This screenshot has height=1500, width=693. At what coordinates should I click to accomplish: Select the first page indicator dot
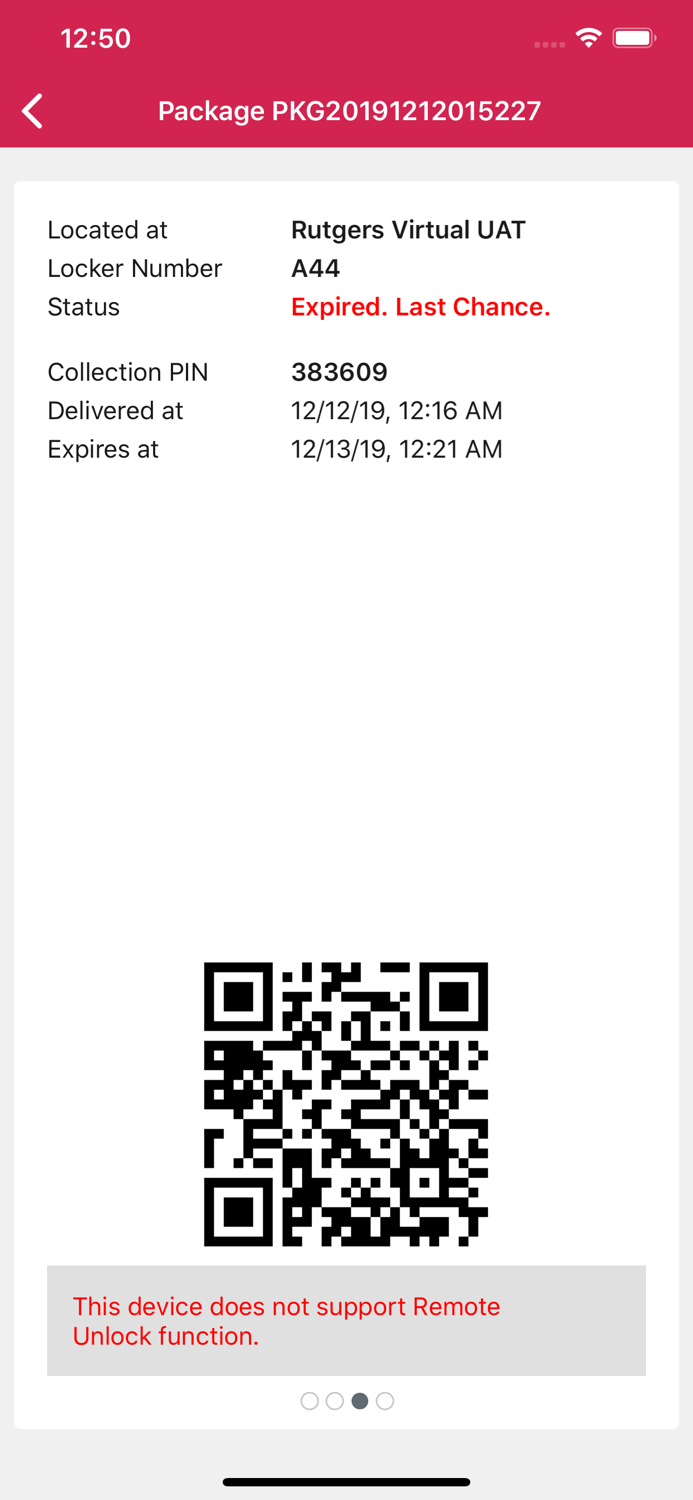pyautogui.click(x=310, y=1401)
